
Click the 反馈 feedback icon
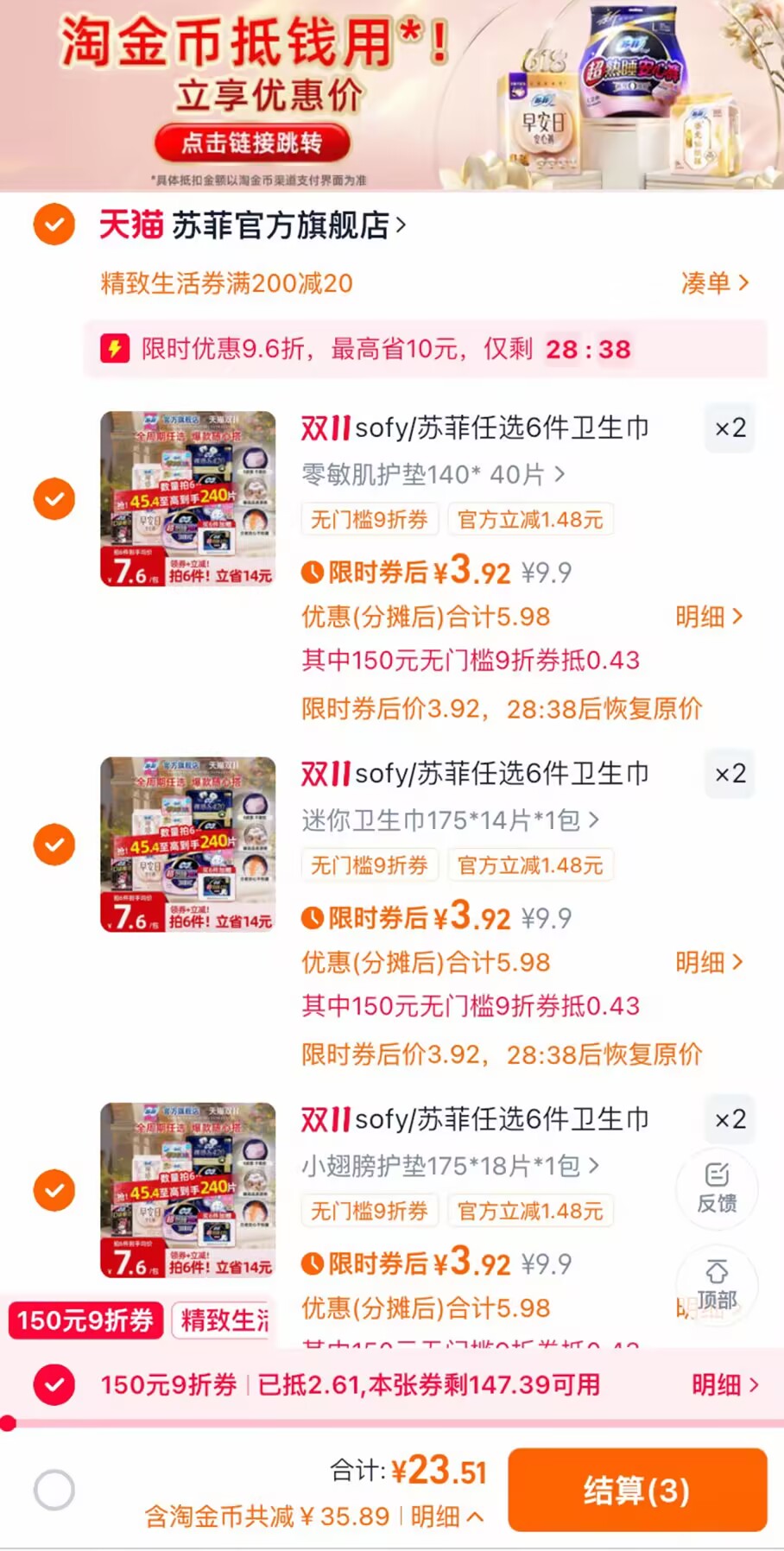(717, 1190)
